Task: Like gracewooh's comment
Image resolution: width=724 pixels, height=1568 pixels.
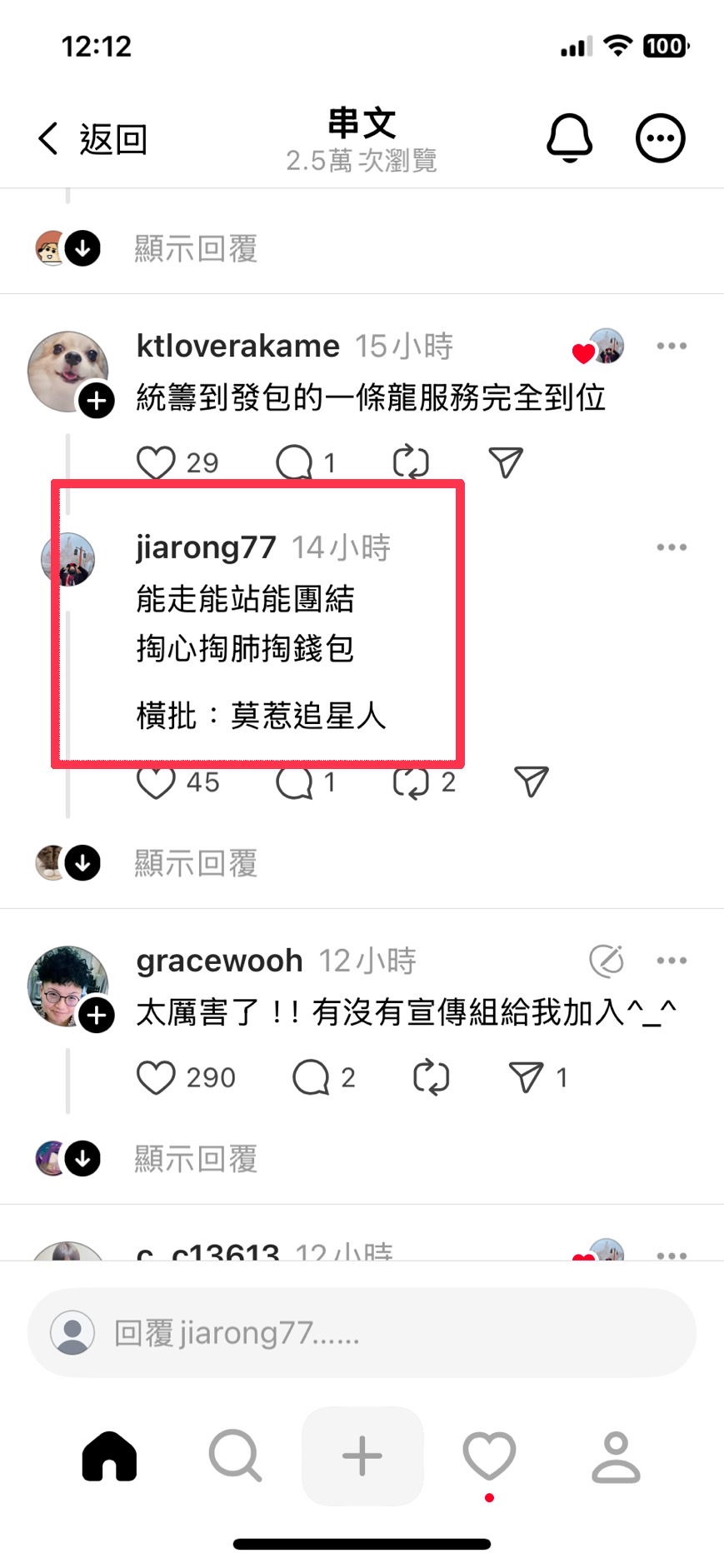Action: tap(156, 1077)
